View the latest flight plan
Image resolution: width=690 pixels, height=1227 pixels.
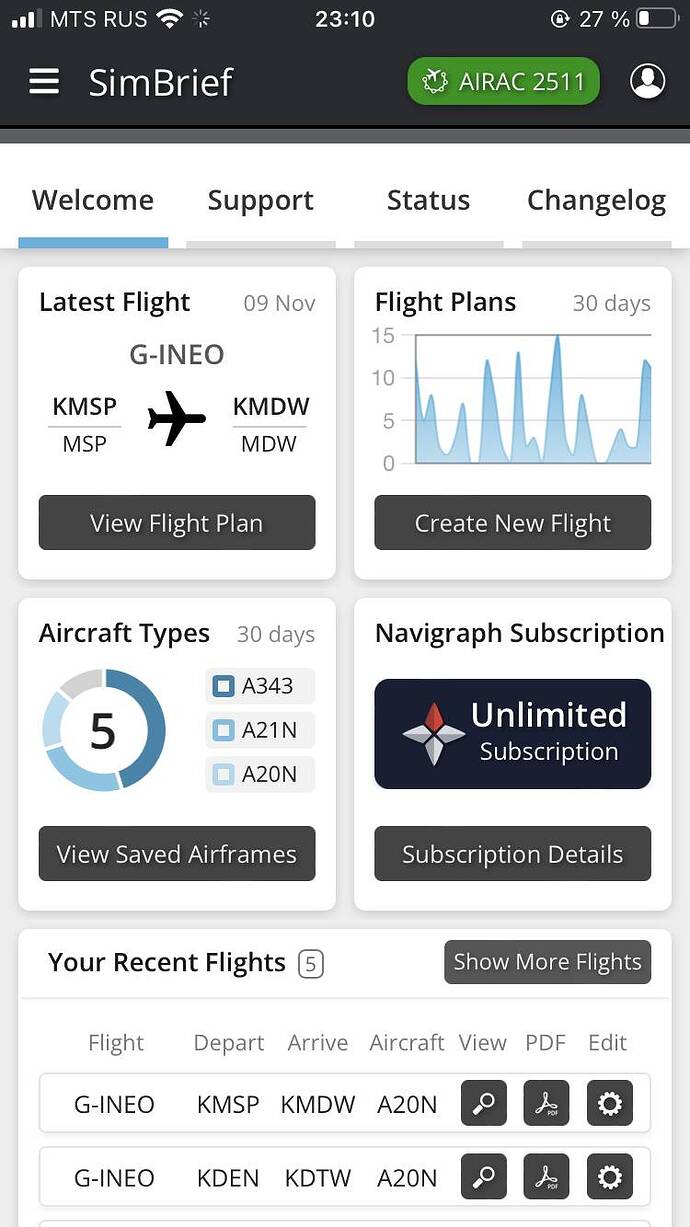click(x=177, y=523)
